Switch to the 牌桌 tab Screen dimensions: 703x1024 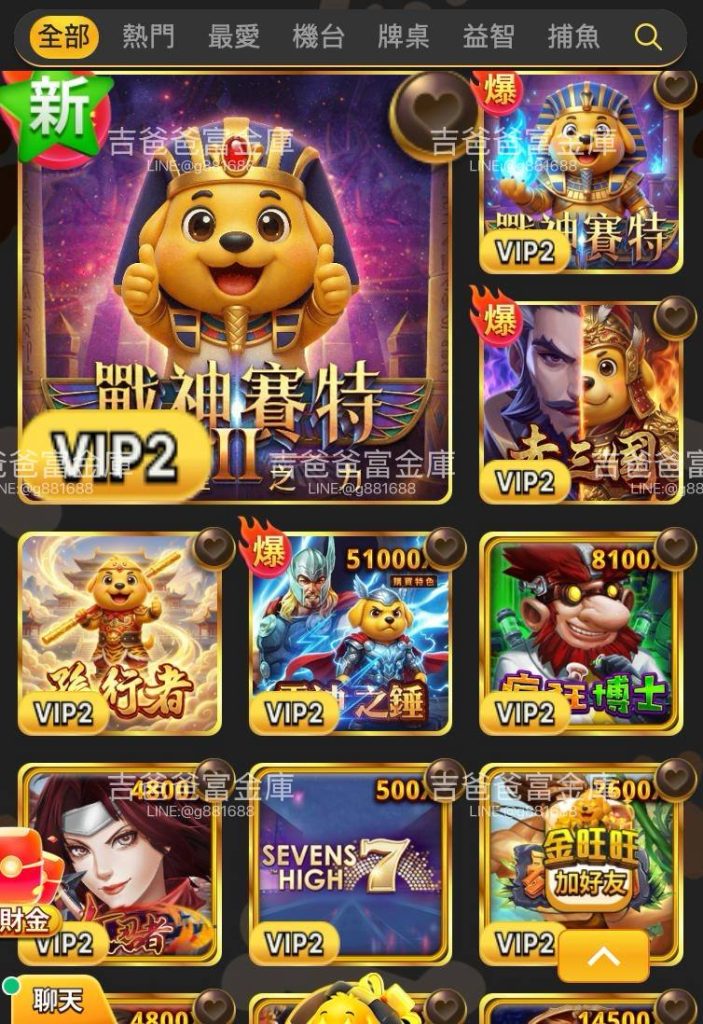404,37
